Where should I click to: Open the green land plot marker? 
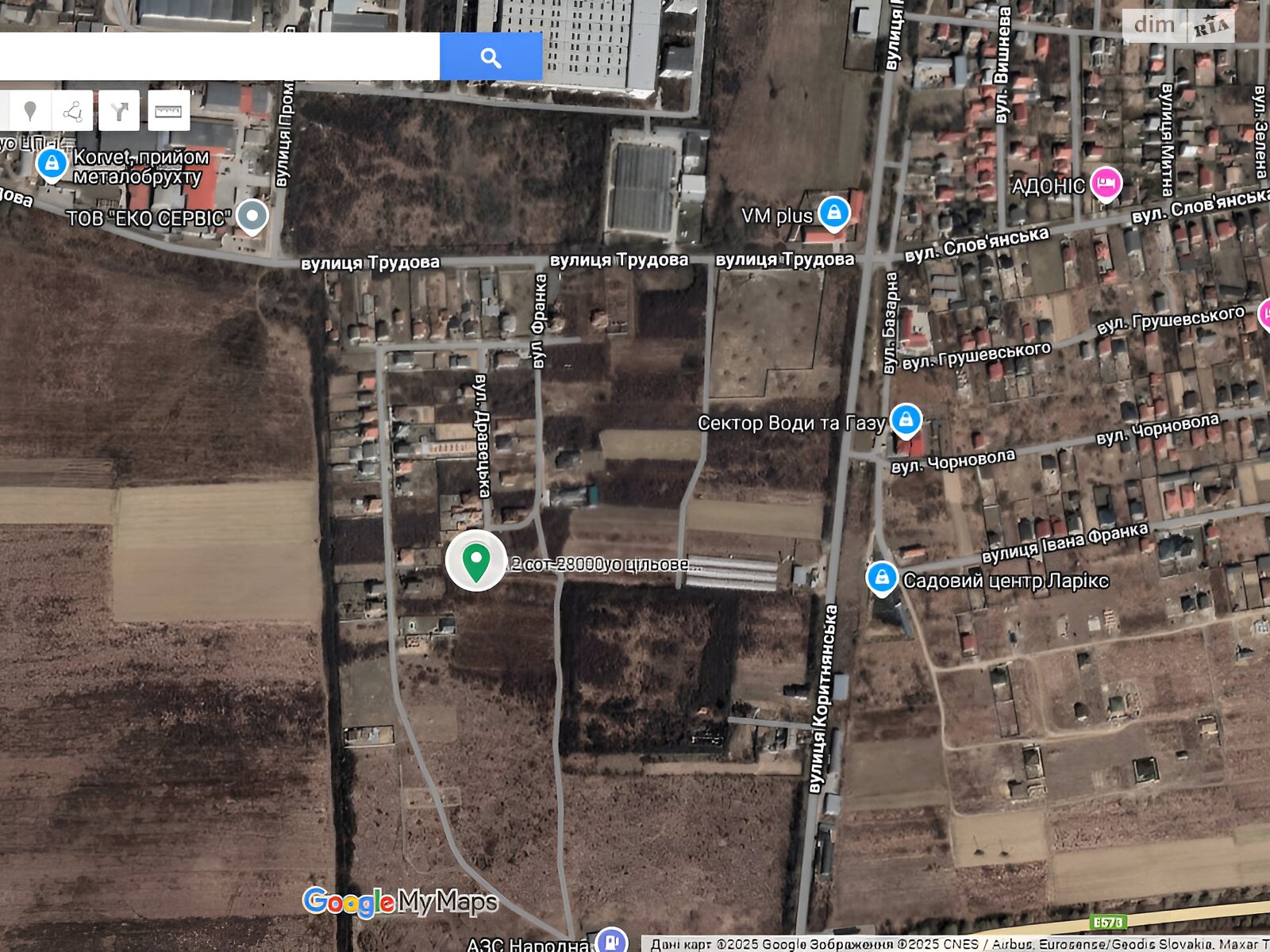(475, 561)
